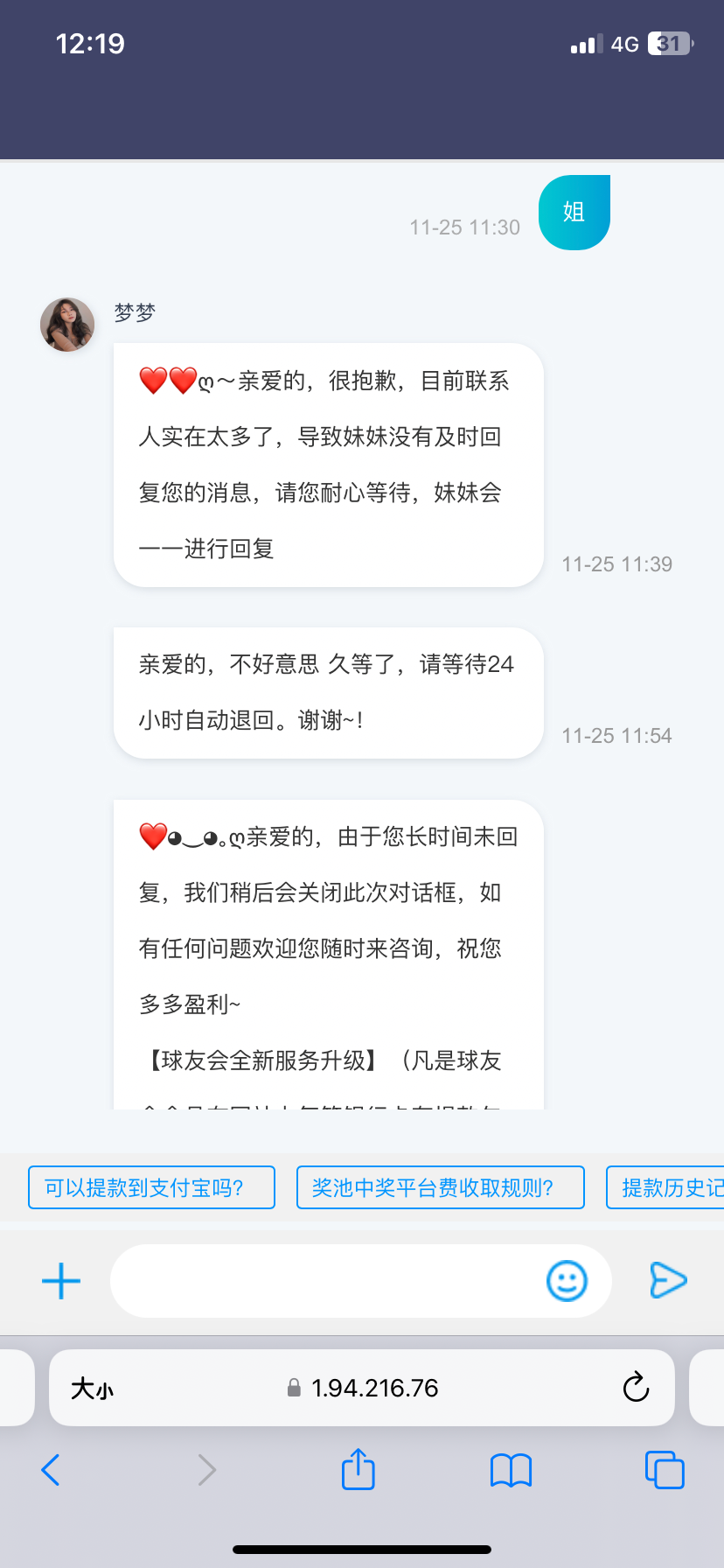Screen dimensions: 724x1568
Task: Show all open Safari tabs
Action: click(x=665, y=1470)
